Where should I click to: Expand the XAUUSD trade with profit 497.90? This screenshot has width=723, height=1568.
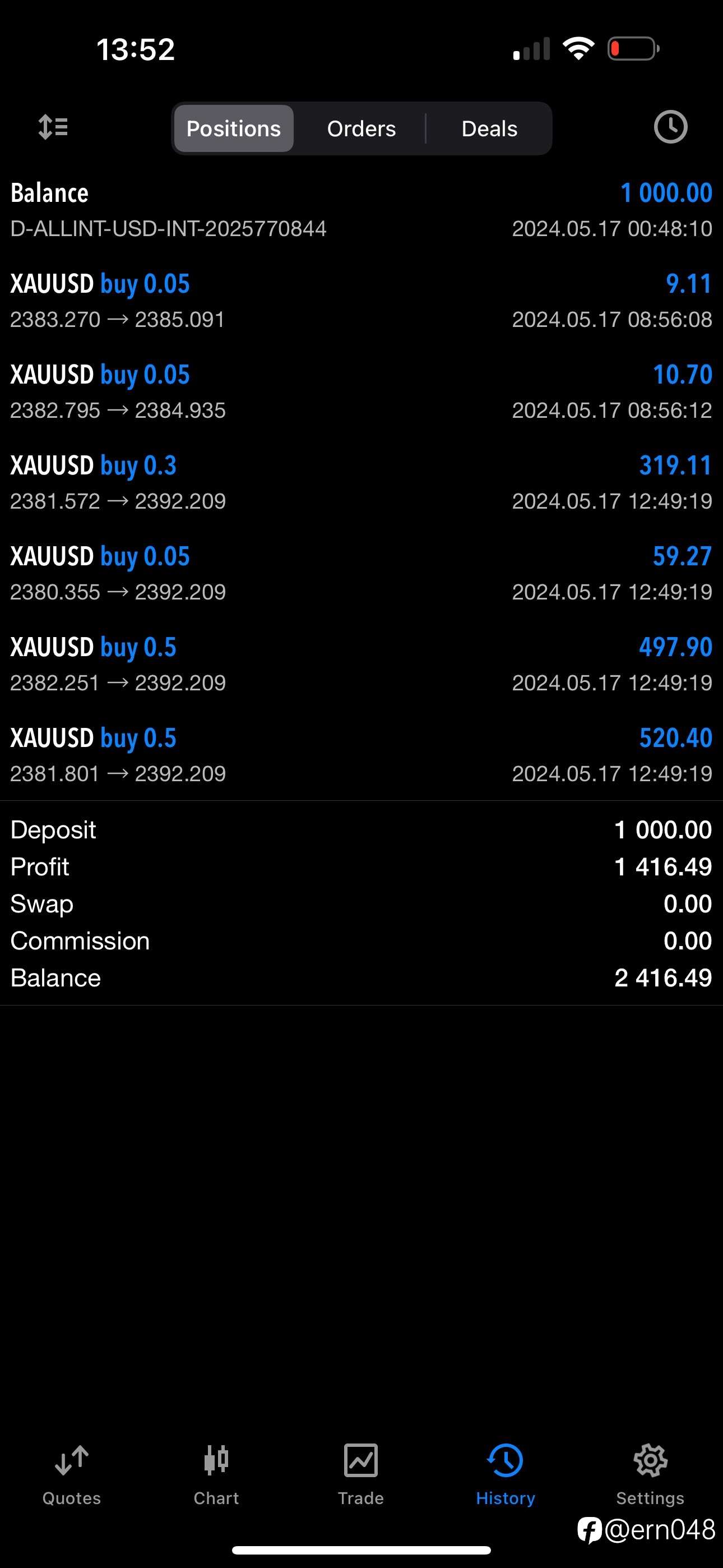[361, 664]
